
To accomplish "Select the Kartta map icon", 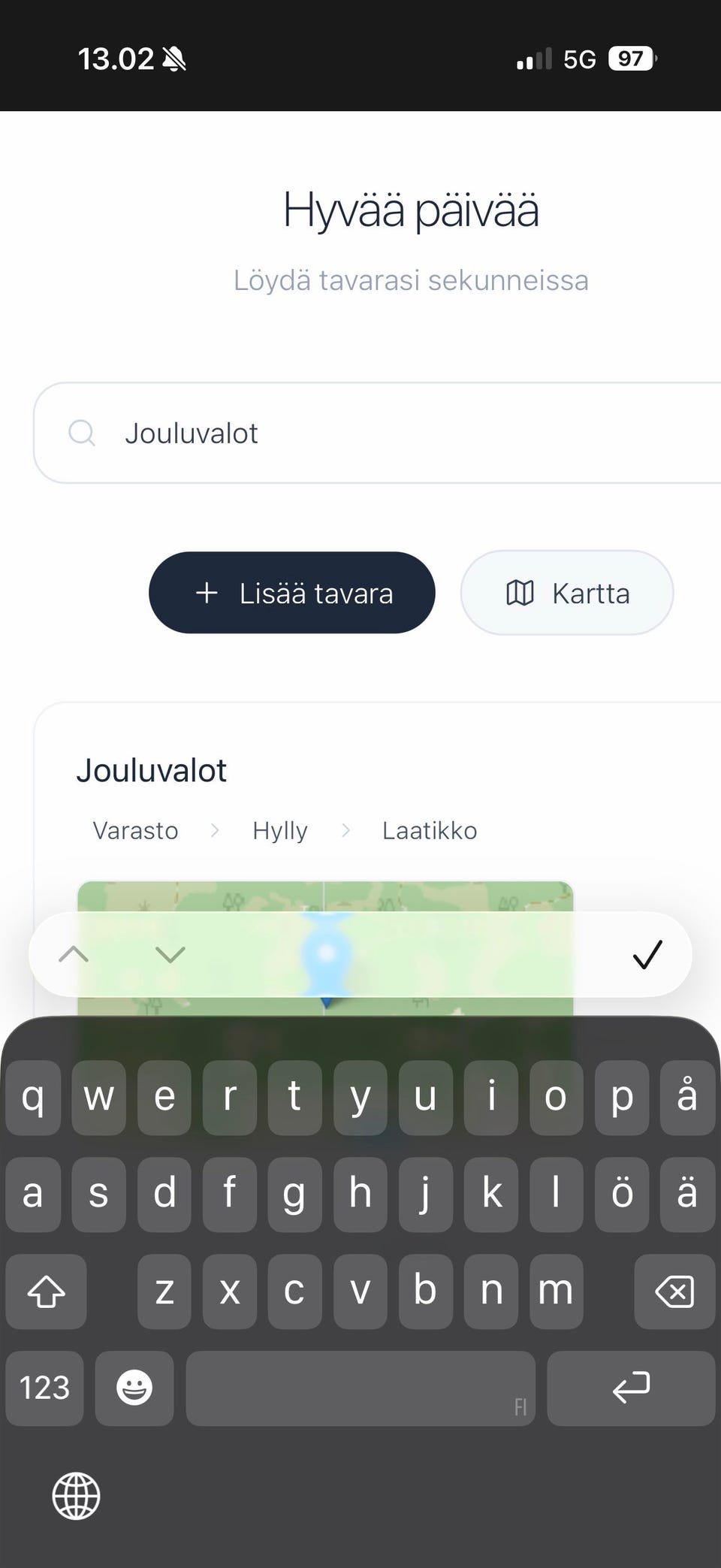I will pos(519,593).
